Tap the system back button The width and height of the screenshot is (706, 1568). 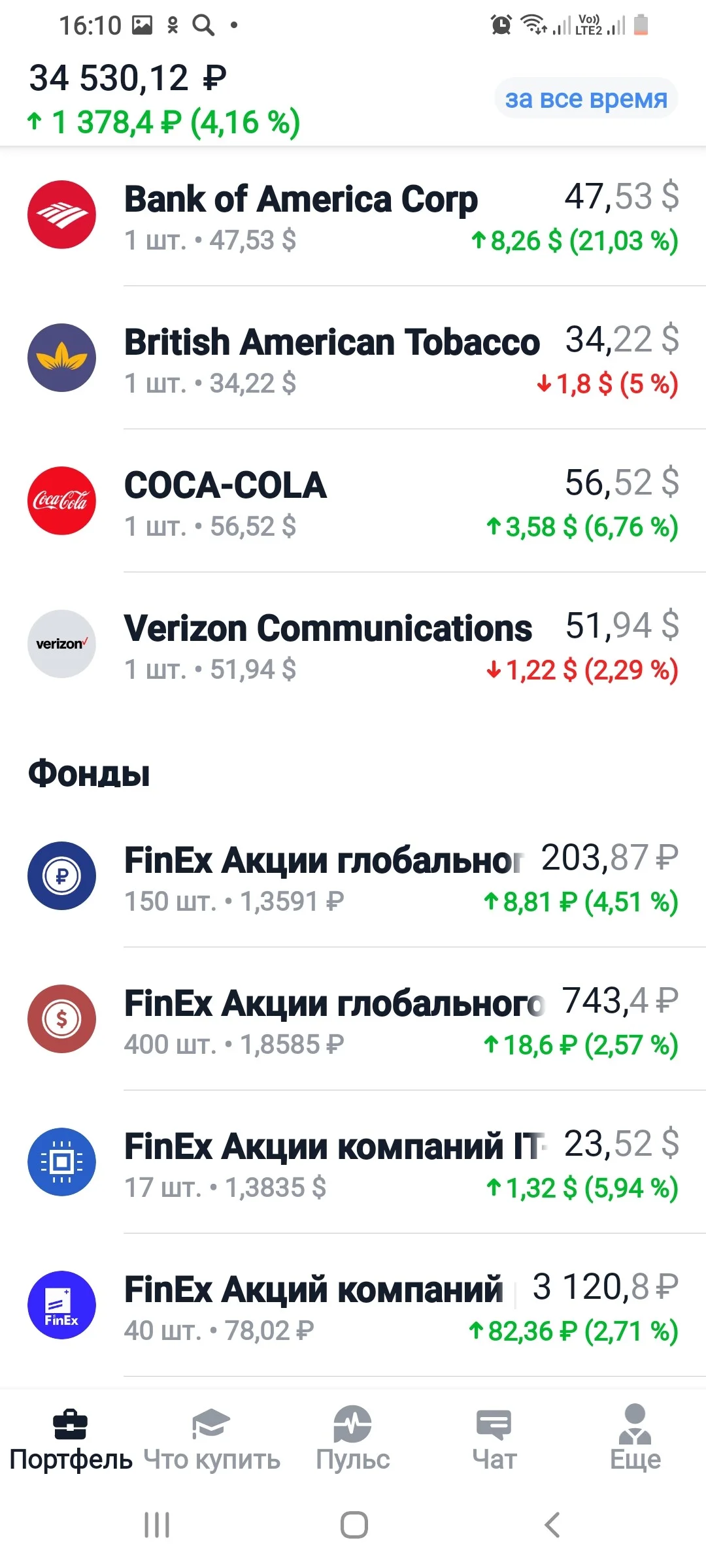point(552,1525)
